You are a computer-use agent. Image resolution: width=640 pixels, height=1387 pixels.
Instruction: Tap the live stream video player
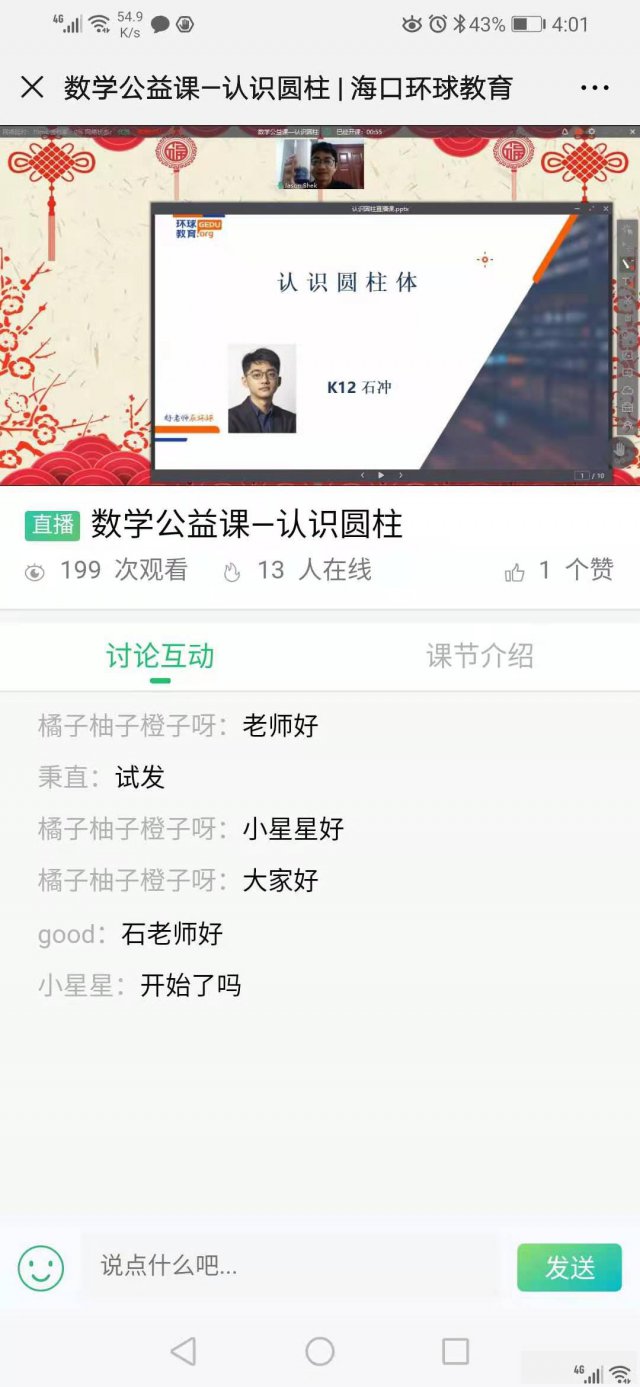click(x=320, y=305)
